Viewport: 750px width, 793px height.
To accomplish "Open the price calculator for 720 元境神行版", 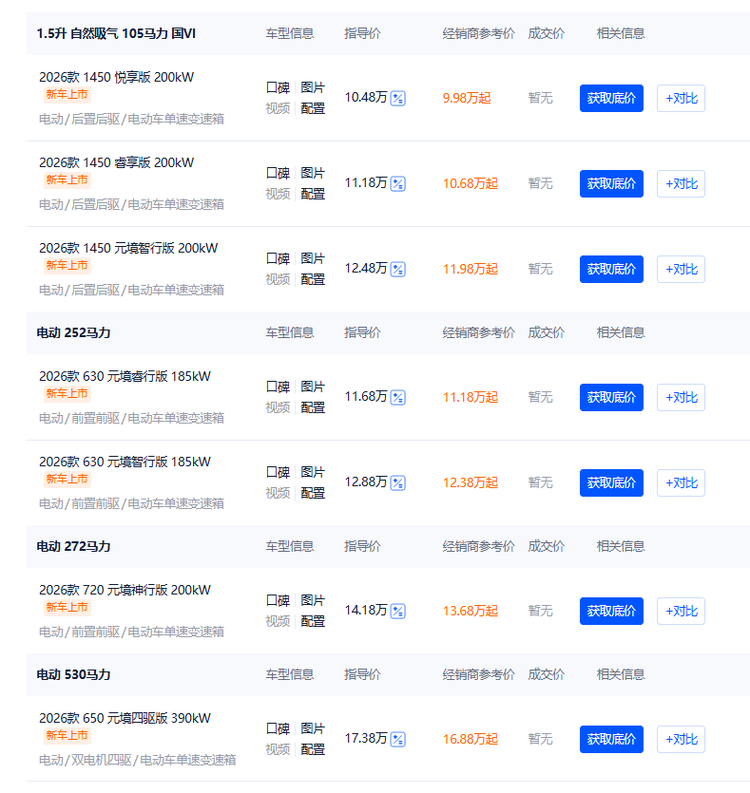I will (398, 612).
